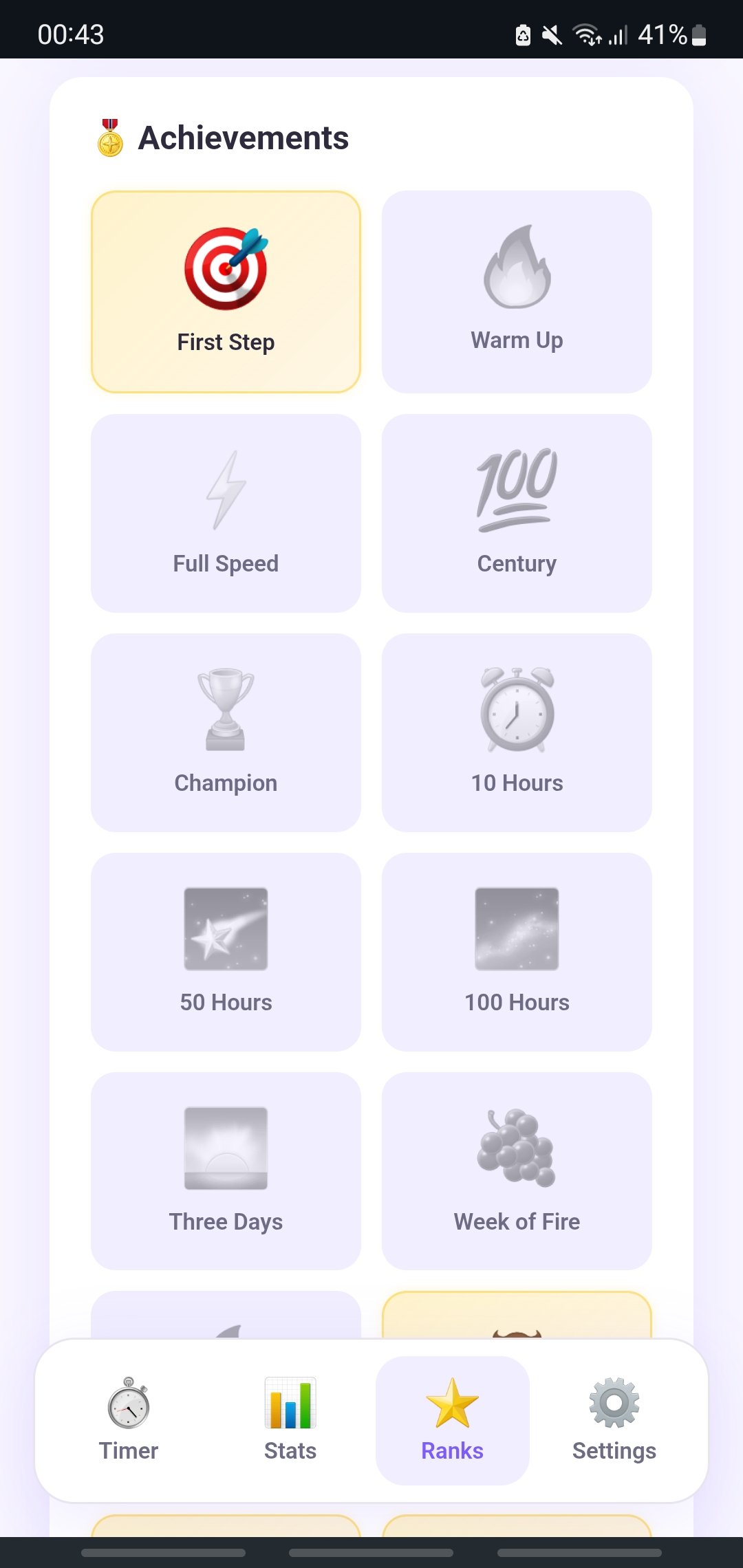This screenshot has width=743, height=1568.
Task: Open the Settings tab
Action: tap(614, 1420)
